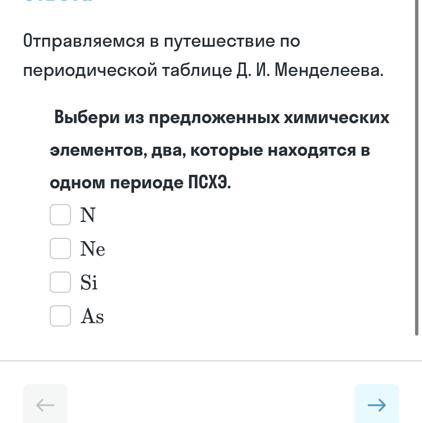Image resolution: width=422 pixels, height=423 pixels.
Task: Go back with the left arrow button
Action: [x=45, y=405]
